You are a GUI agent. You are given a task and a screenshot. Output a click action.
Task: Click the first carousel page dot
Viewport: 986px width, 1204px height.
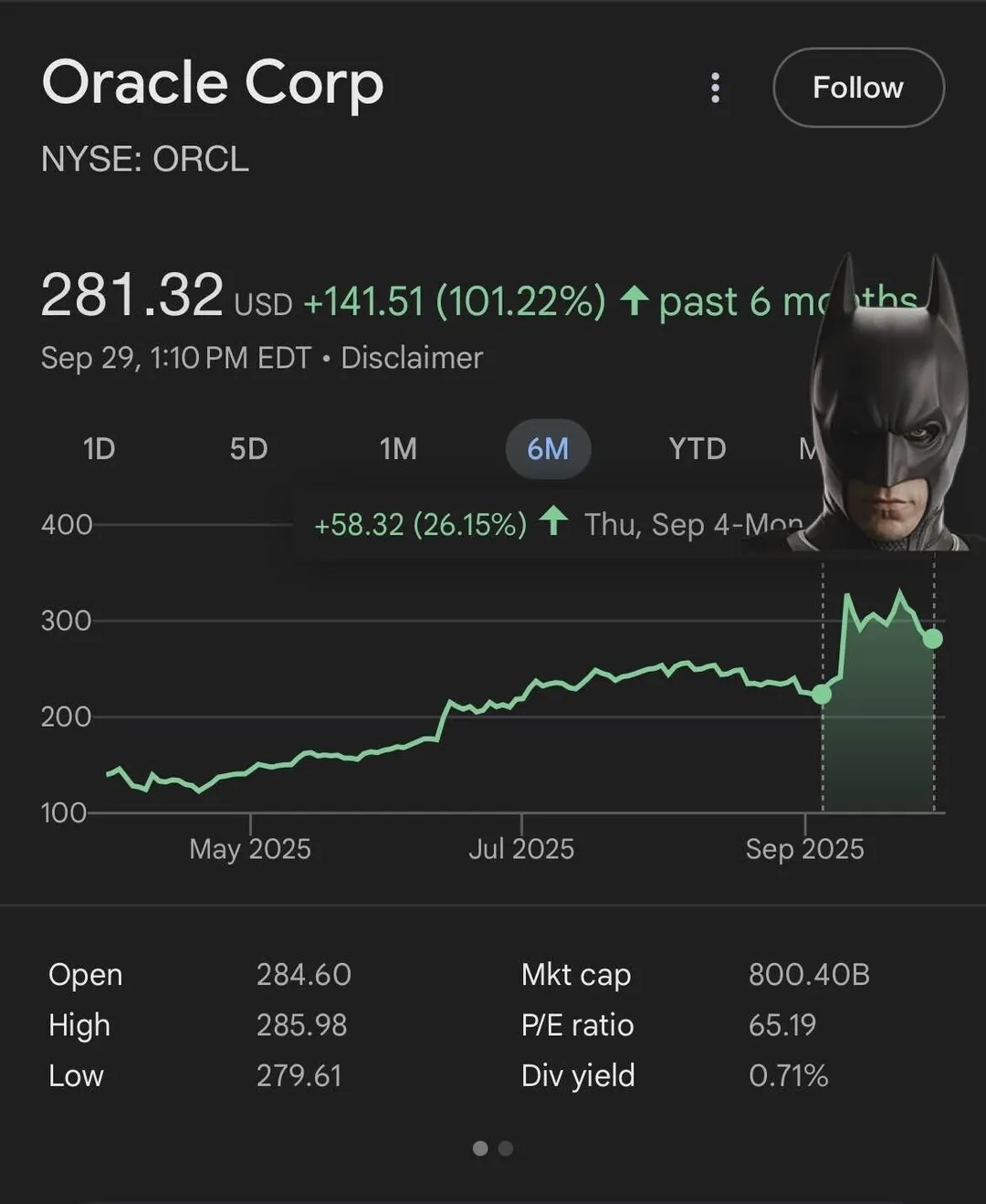coord(481,1148)
